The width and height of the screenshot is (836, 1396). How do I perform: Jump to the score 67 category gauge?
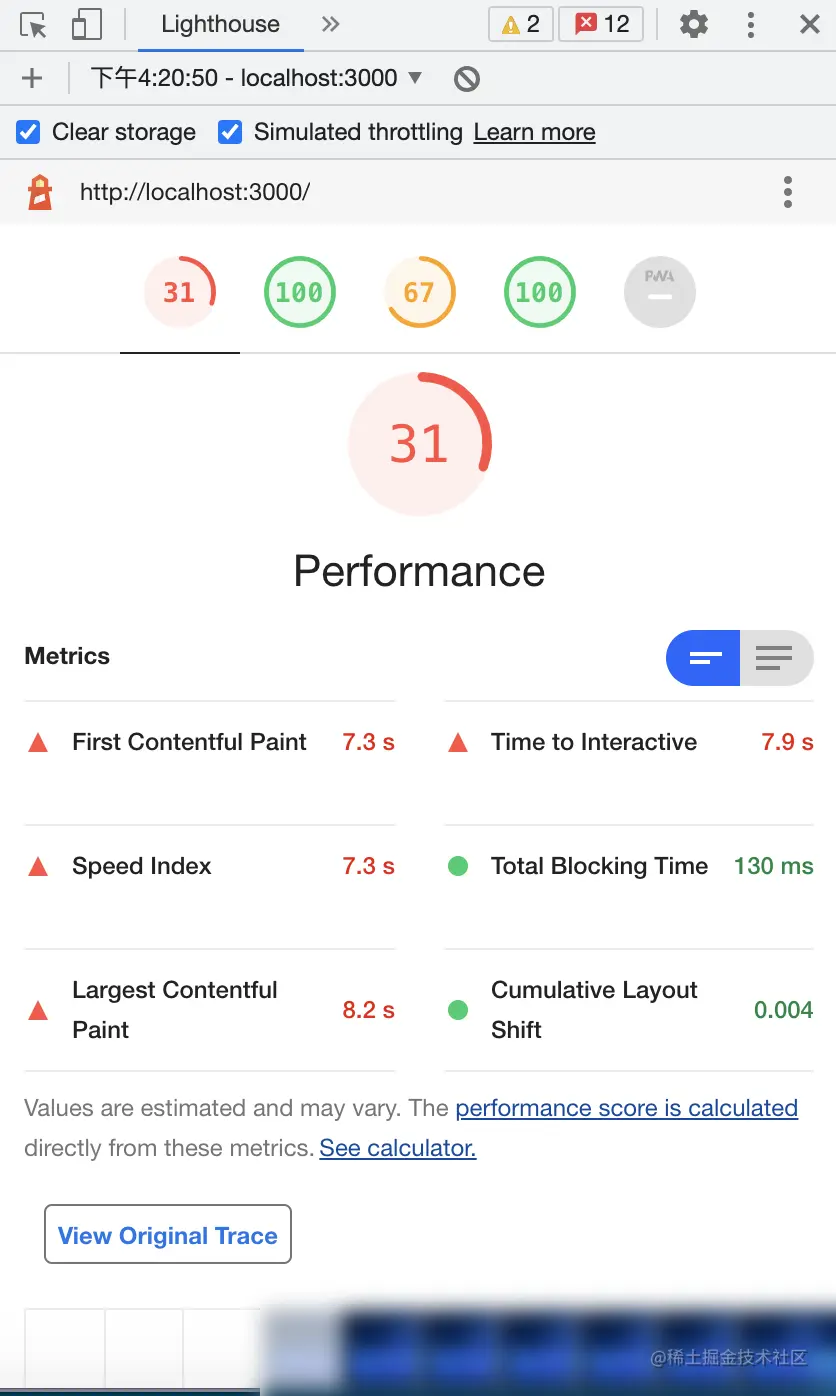tap(419, 292)
